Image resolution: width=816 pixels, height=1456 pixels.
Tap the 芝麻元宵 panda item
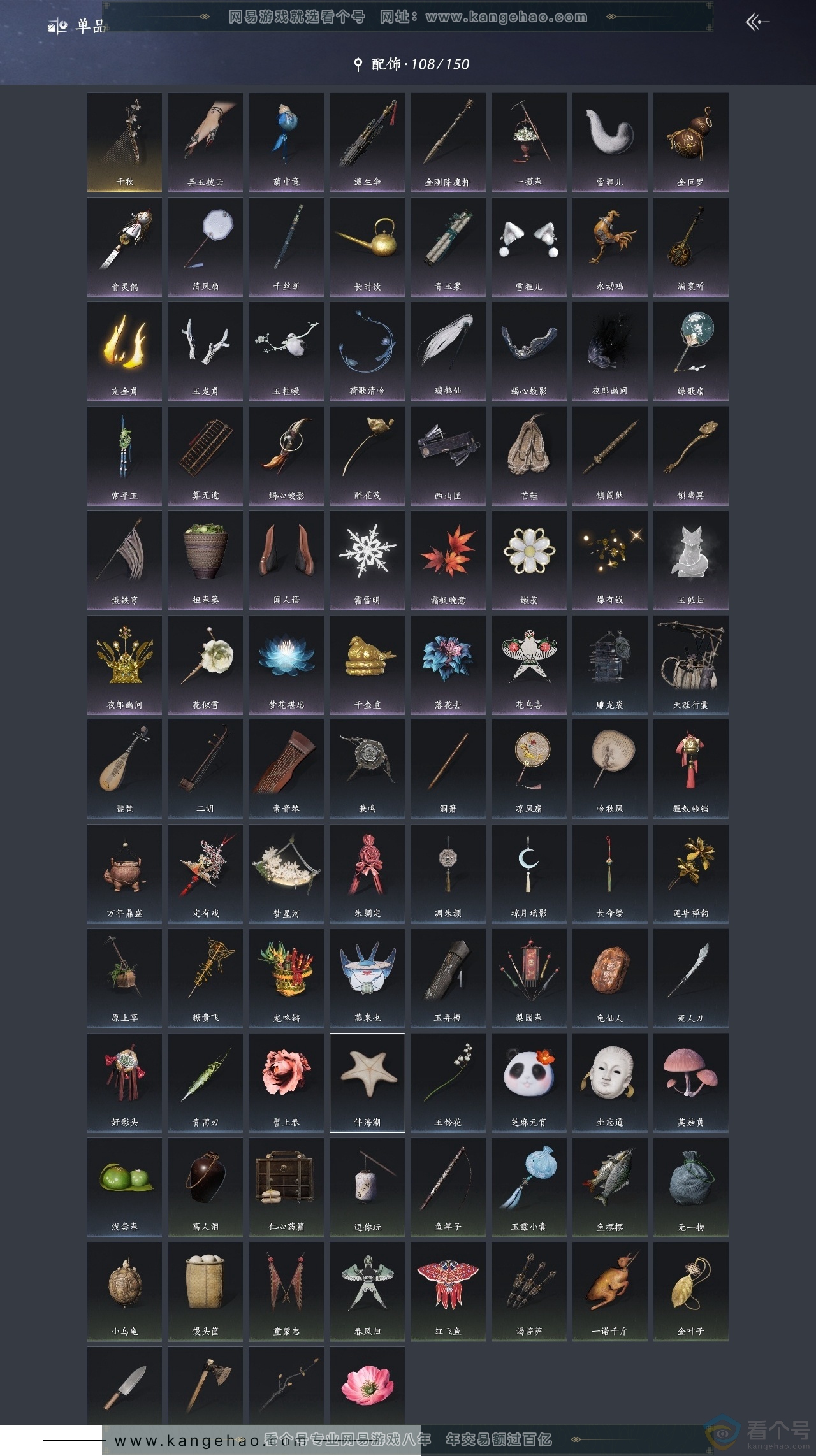pyautogui.click(x=528, y=1083)
